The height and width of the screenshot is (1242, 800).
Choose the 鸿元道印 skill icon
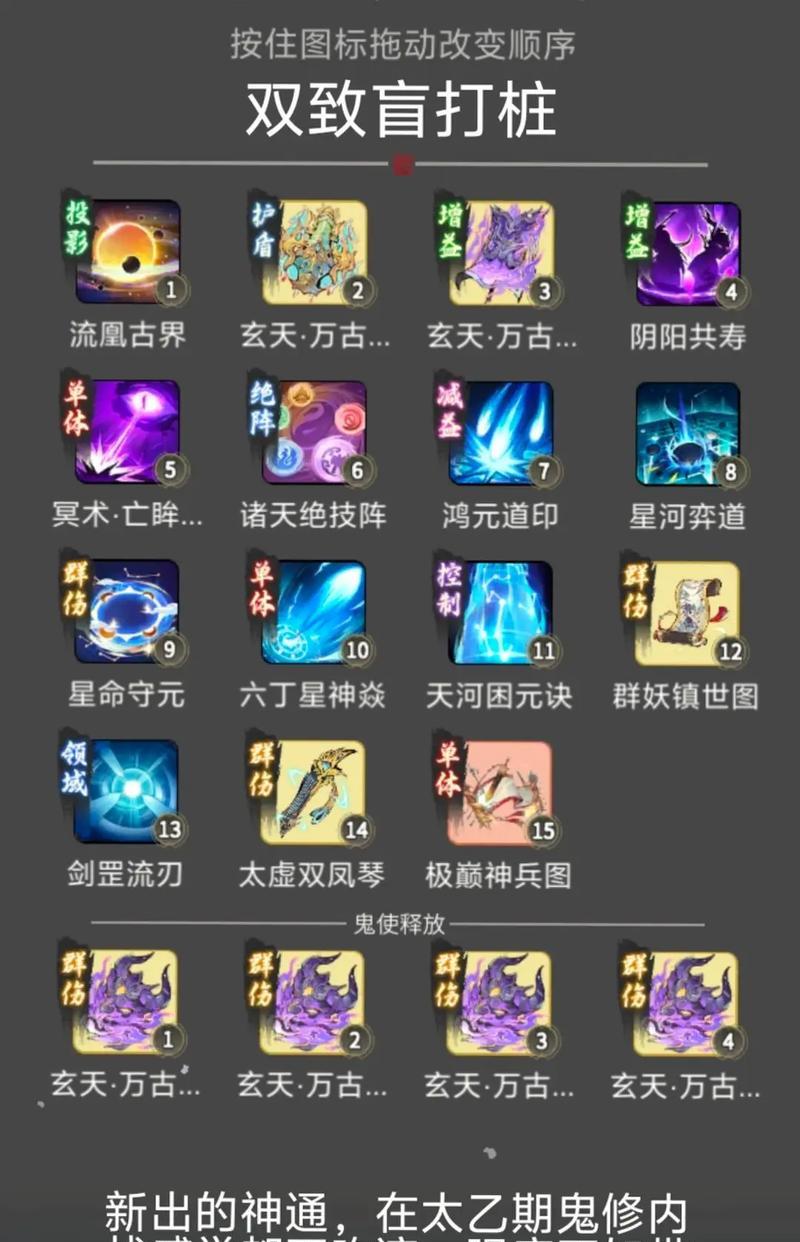(501, 432)
